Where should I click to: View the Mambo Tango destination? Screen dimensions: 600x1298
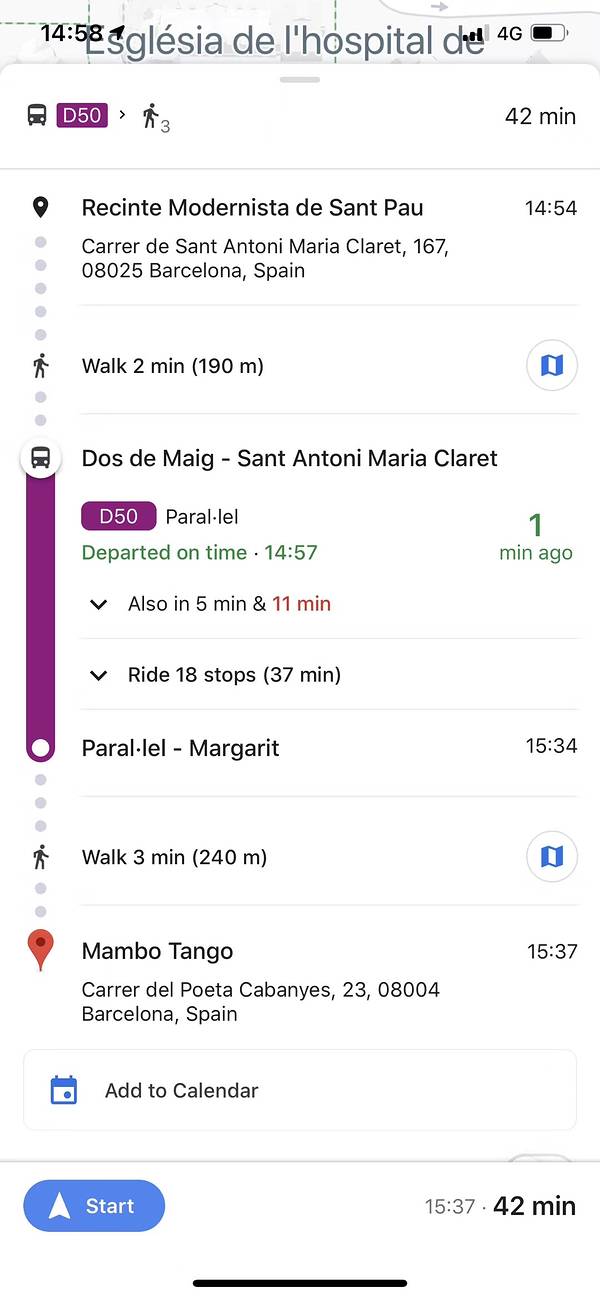pos(157,951)
